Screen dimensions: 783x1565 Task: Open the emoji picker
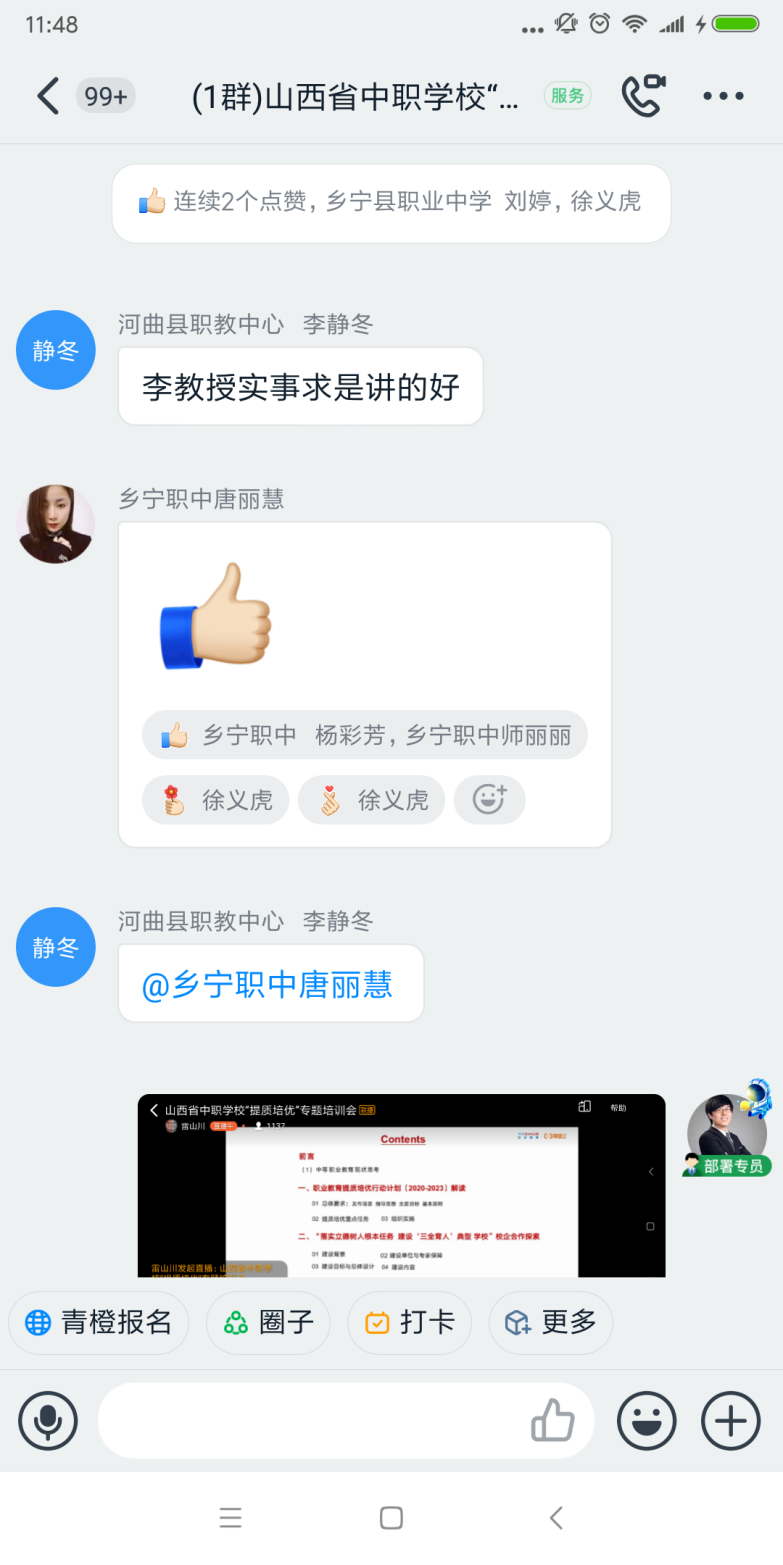(x=646, y=1420)
